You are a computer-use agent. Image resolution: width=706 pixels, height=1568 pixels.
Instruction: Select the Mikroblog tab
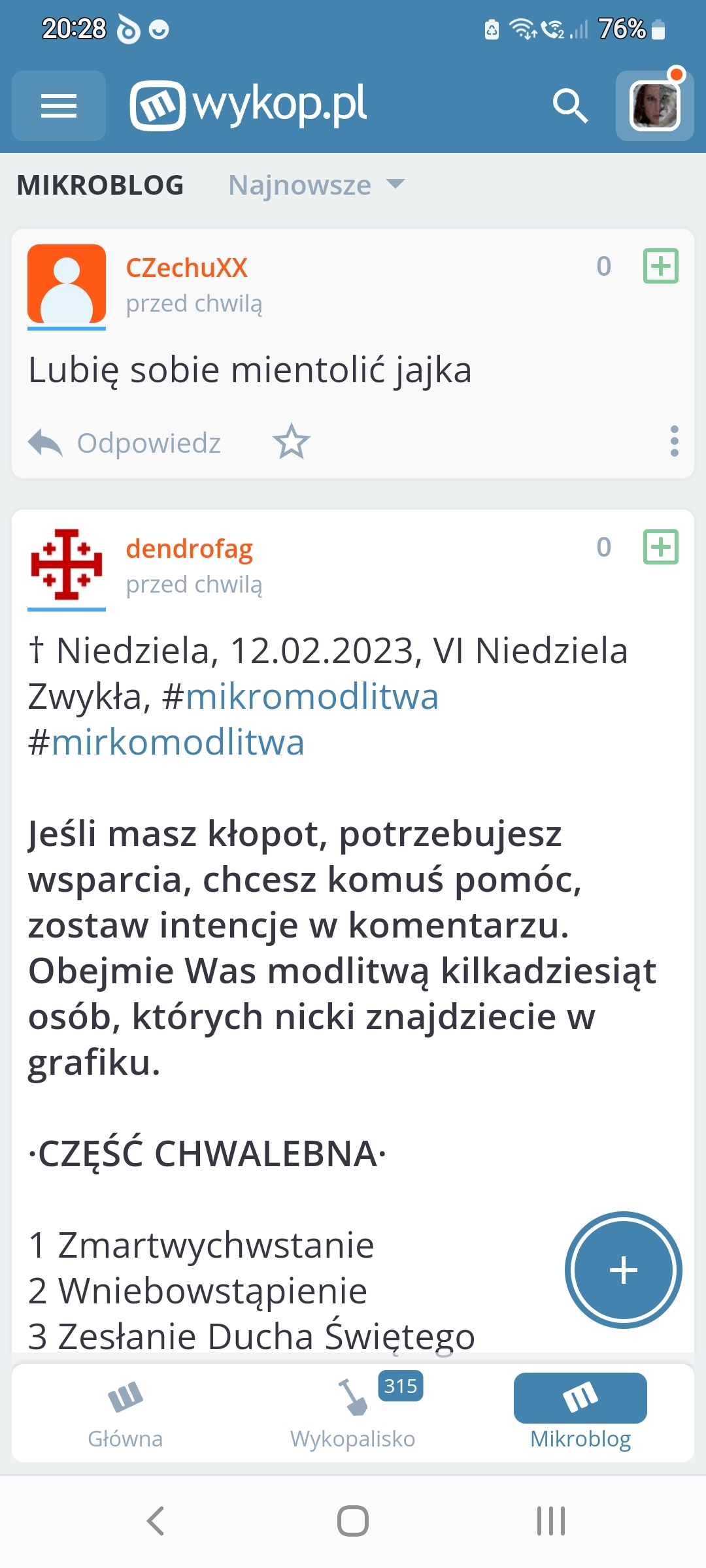point(580,1414)
